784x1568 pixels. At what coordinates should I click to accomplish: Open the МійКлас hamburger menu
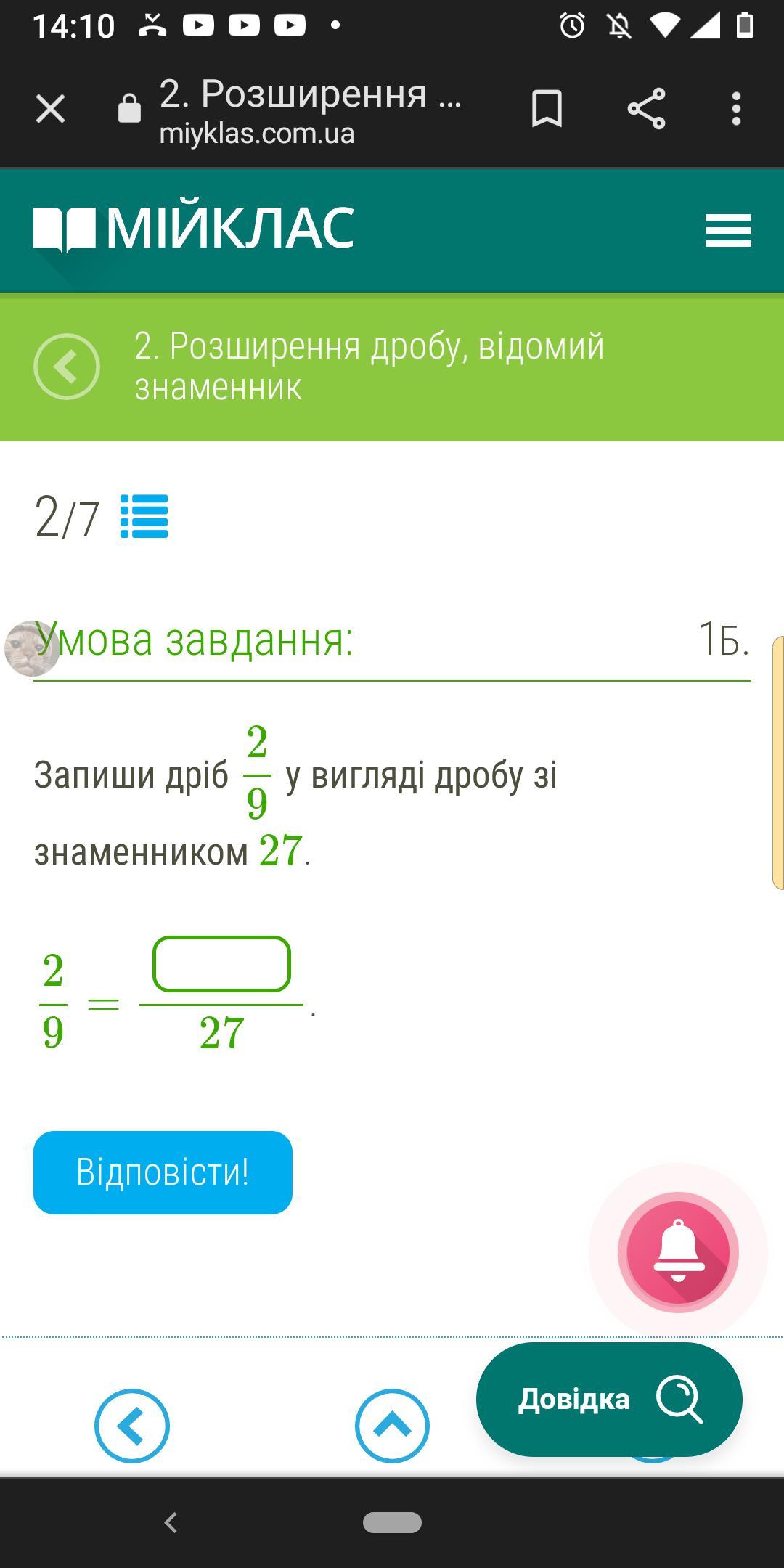pyautogui.click(x=727, y=230)
